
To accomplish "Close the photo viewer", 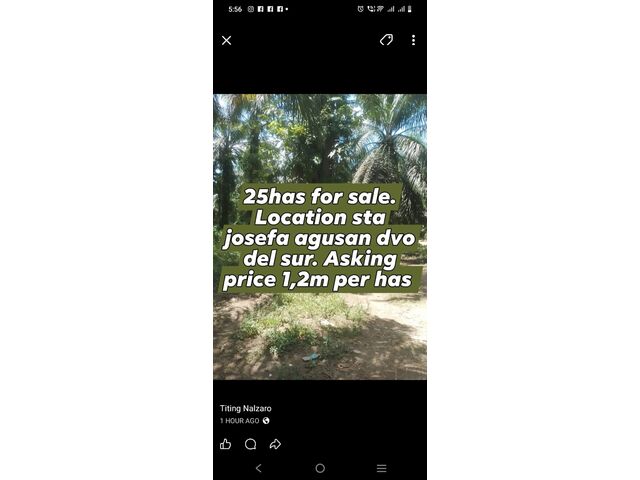I will click(227, 40).
